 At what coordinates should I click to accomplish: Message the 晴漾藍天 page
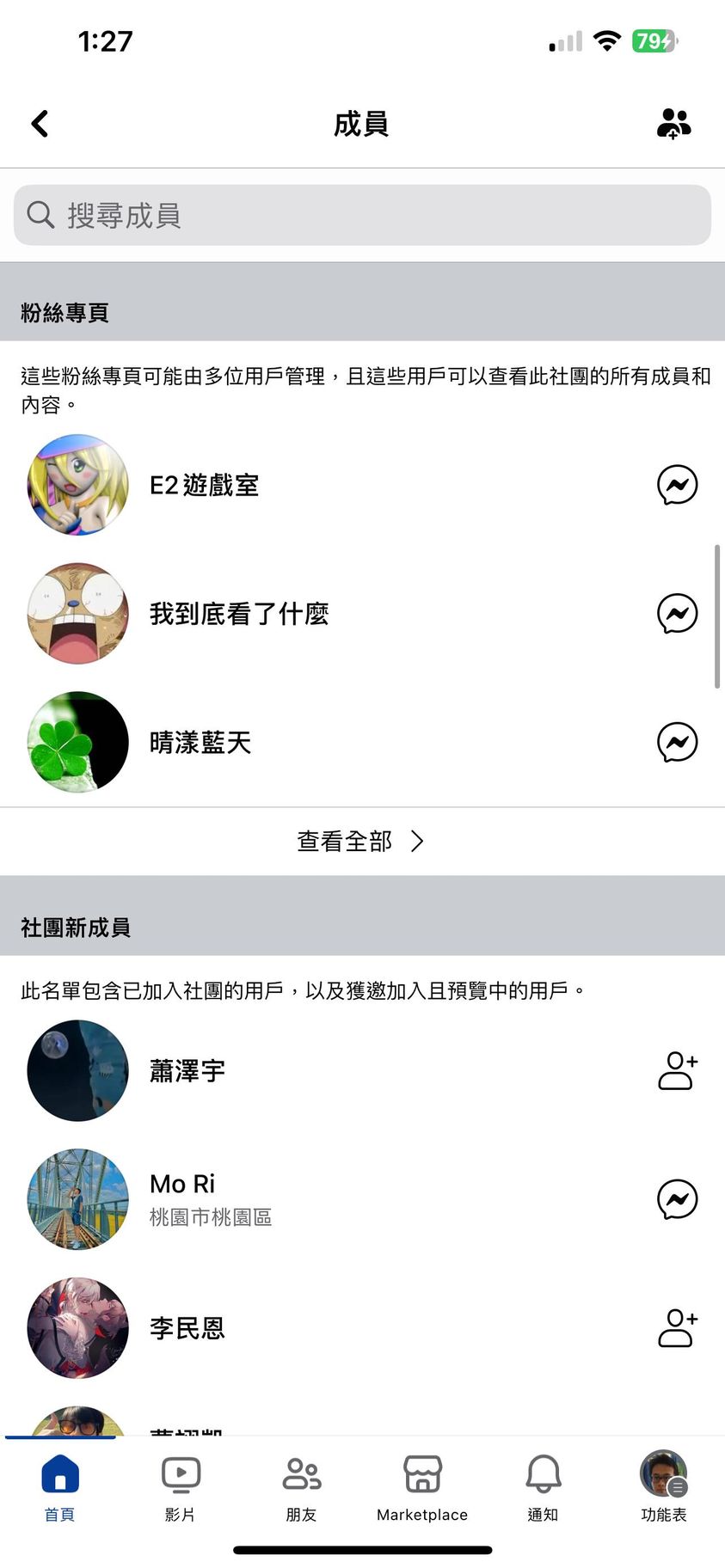pyautogui.click(x=677, y=743)
